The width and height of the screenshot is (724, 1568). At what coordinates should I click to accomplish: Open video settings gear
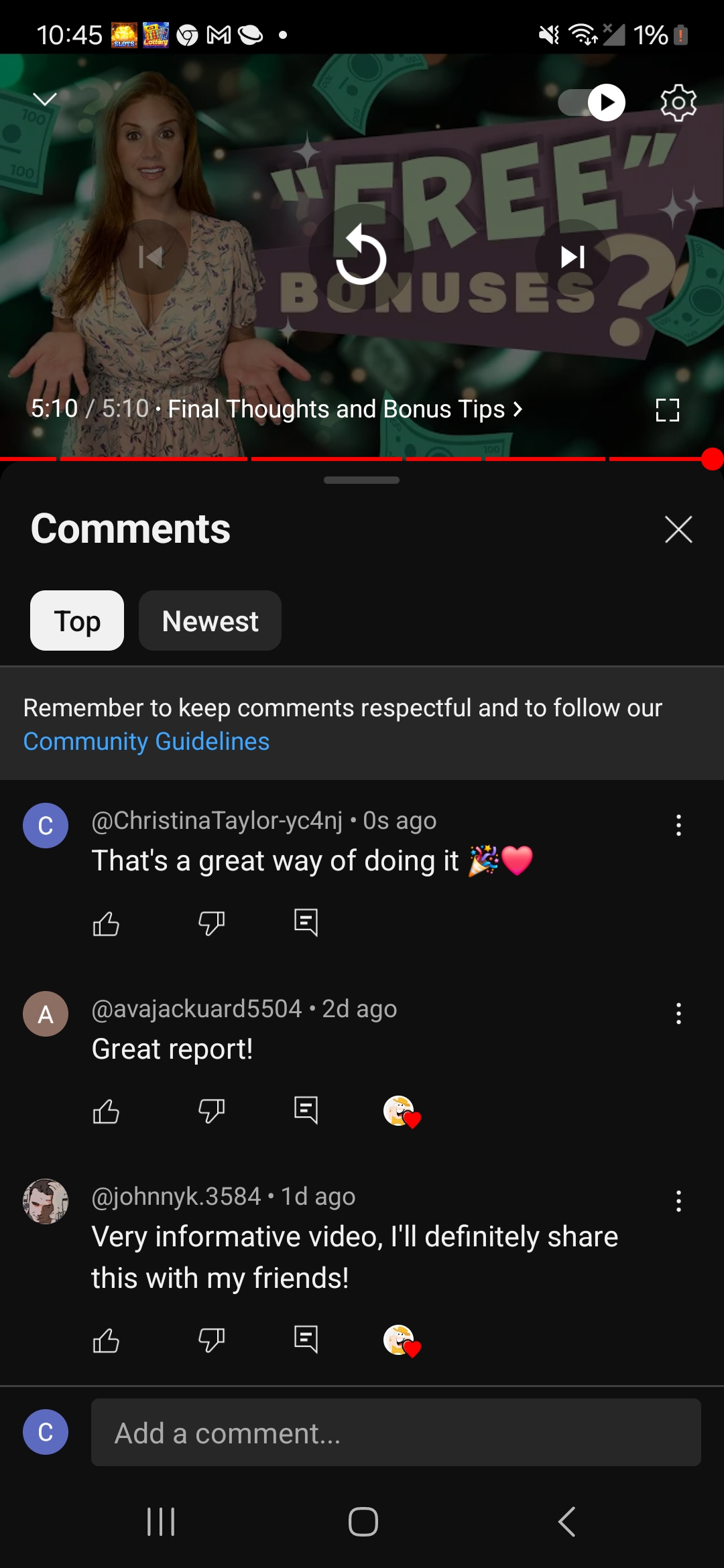(x=678, y=103)
